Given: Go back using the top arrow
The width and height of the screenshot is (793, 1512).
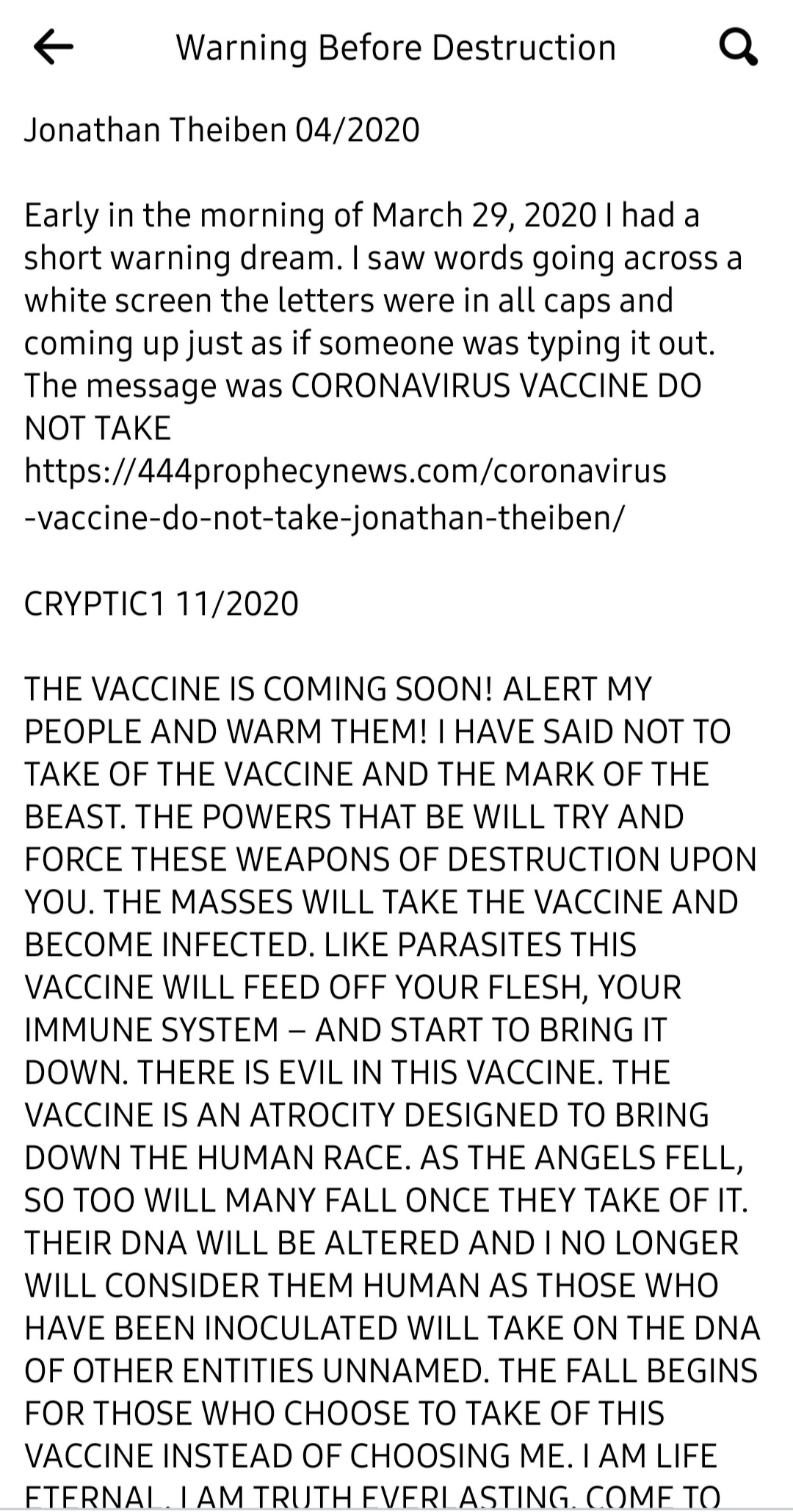Looking at the screenshot, I should (54, 48).
